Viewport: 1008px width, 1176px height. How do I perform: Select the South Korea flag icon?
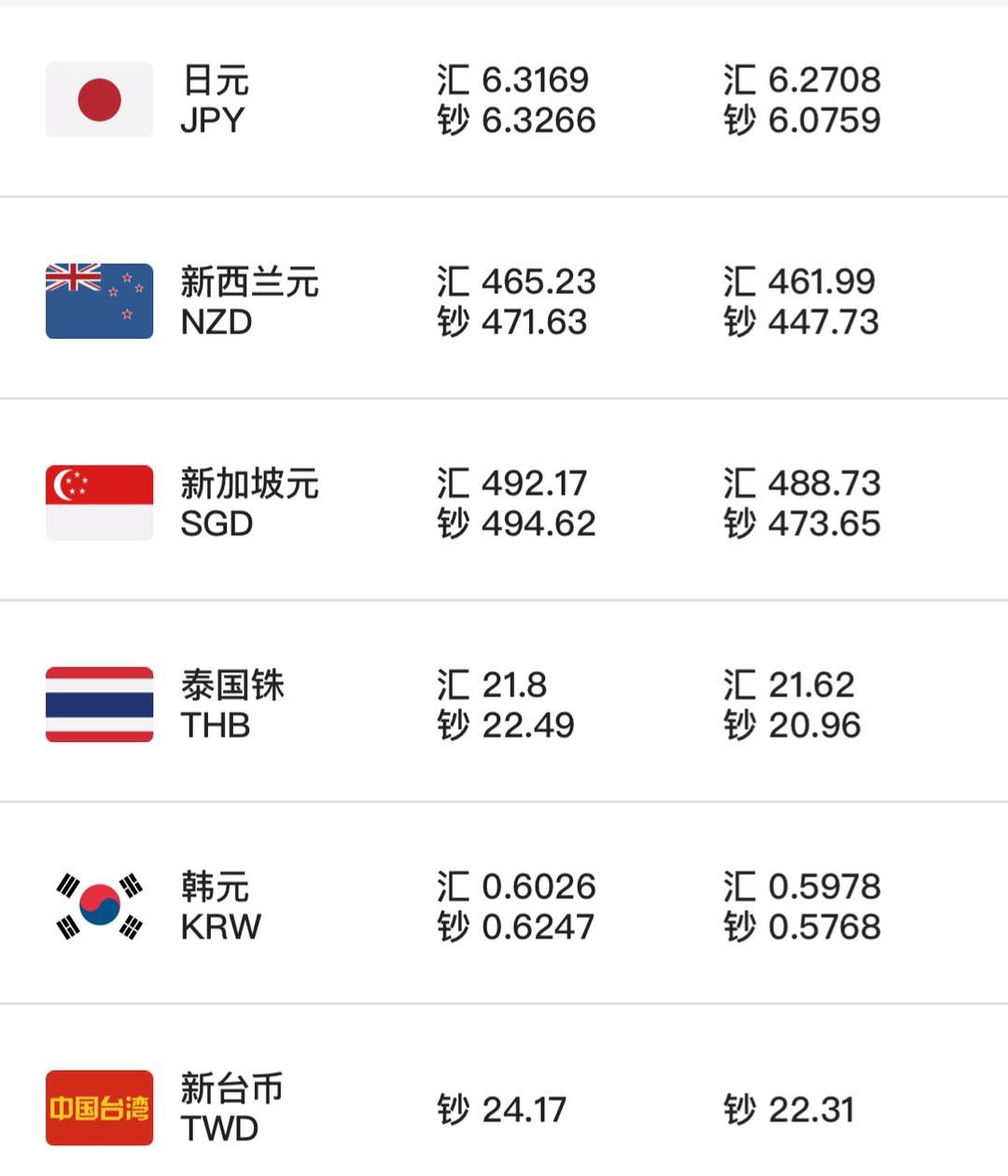99,903
